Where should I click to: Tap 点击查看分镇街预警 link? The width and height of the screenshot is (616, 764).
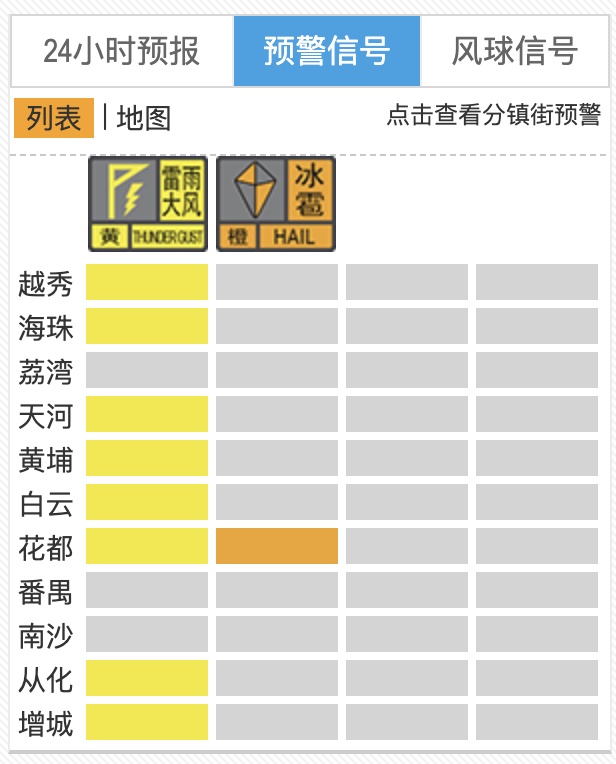pos(494,115)
